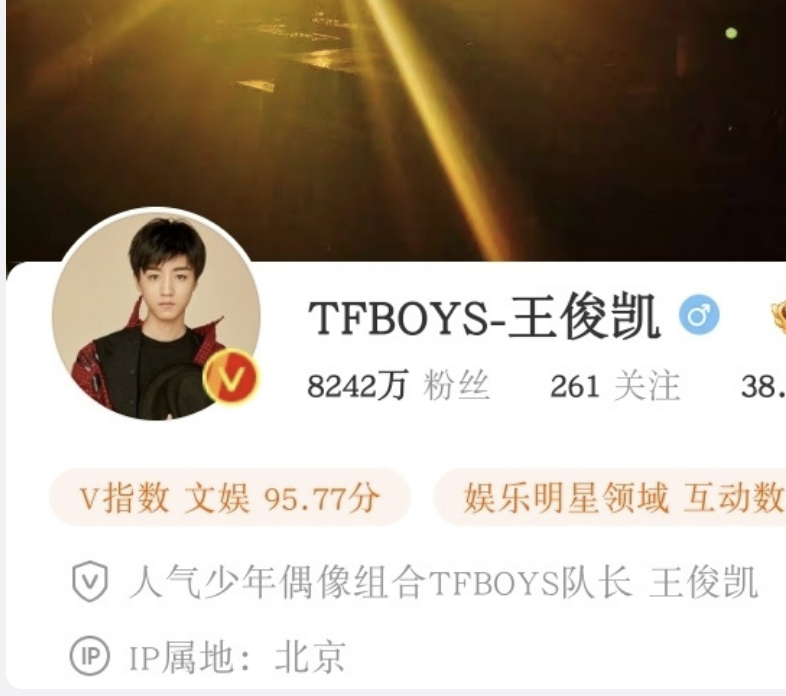
Task: Open the TFBOYS-王俊凯 profile avatar
Action: pos(156,315)
